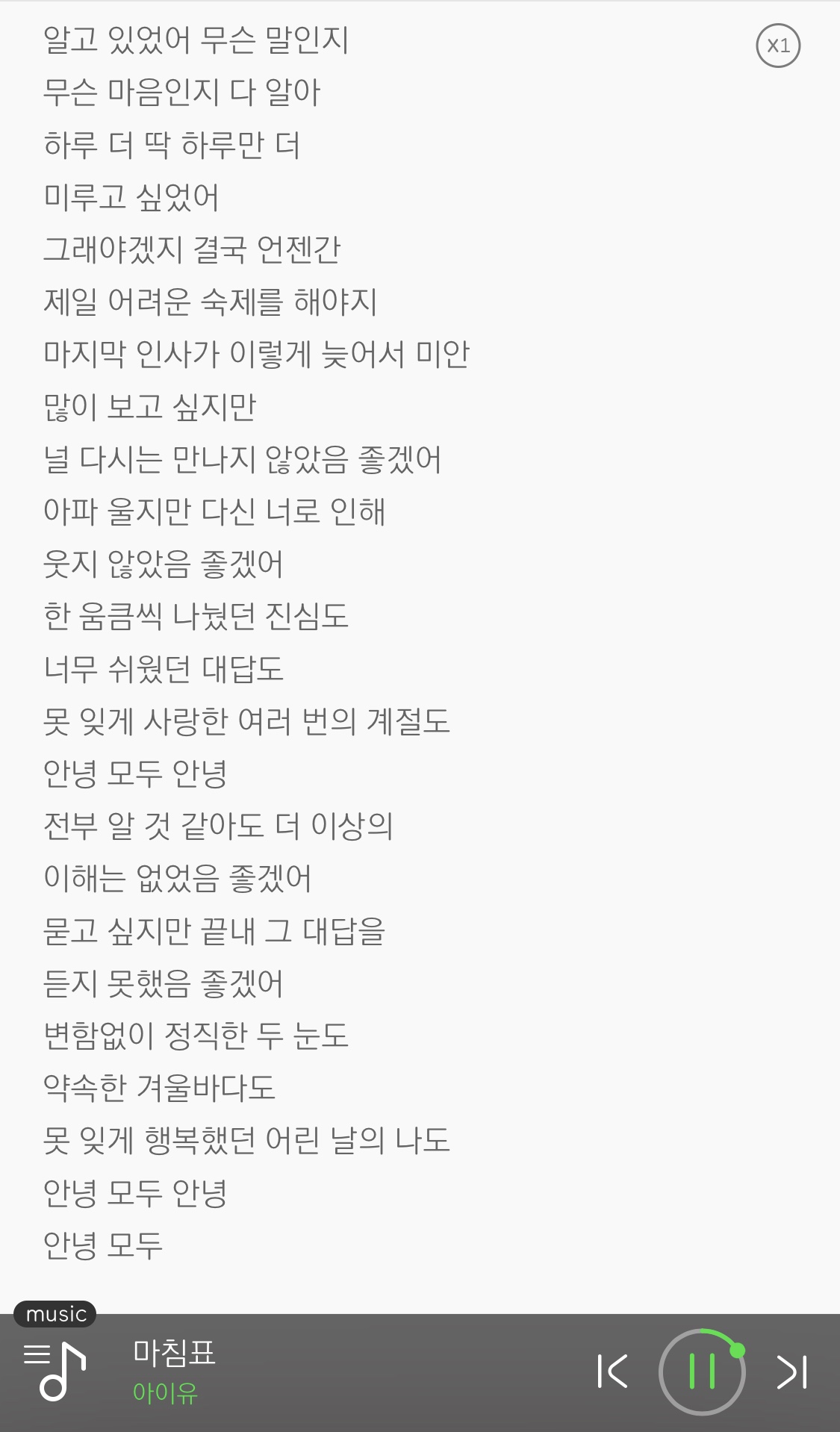This screenshot has width=840, height=1432.
Task: Select the lyric 너무 쉬웠던 대답도
Action: click(164, 670)
